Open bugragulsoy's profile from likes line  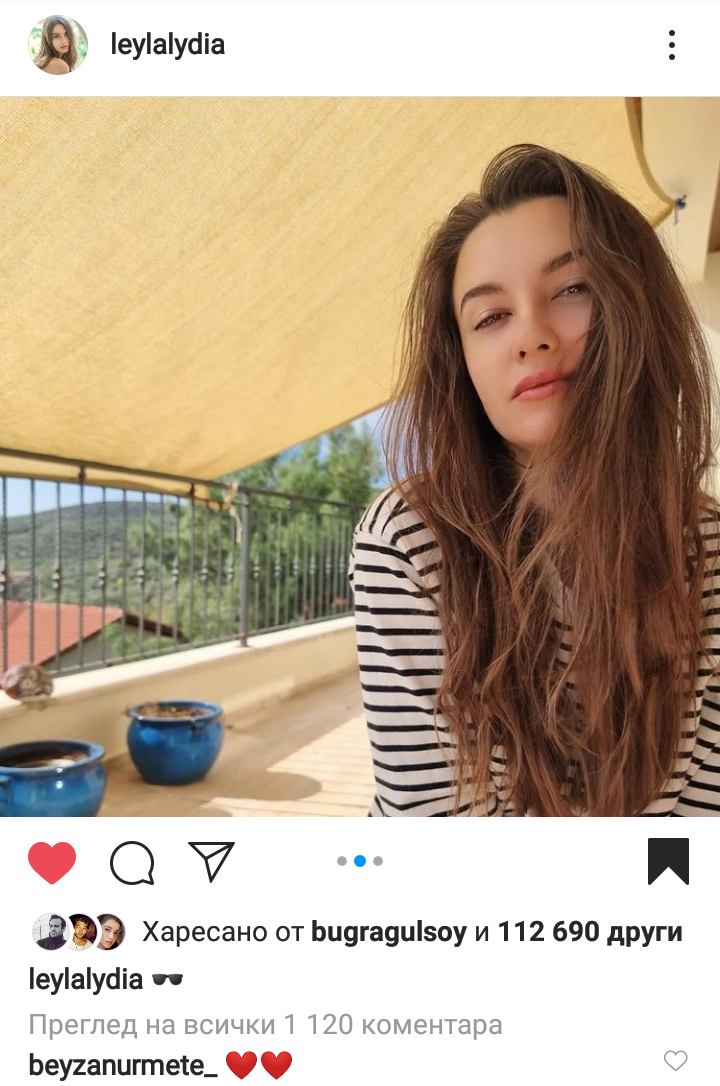389,933
